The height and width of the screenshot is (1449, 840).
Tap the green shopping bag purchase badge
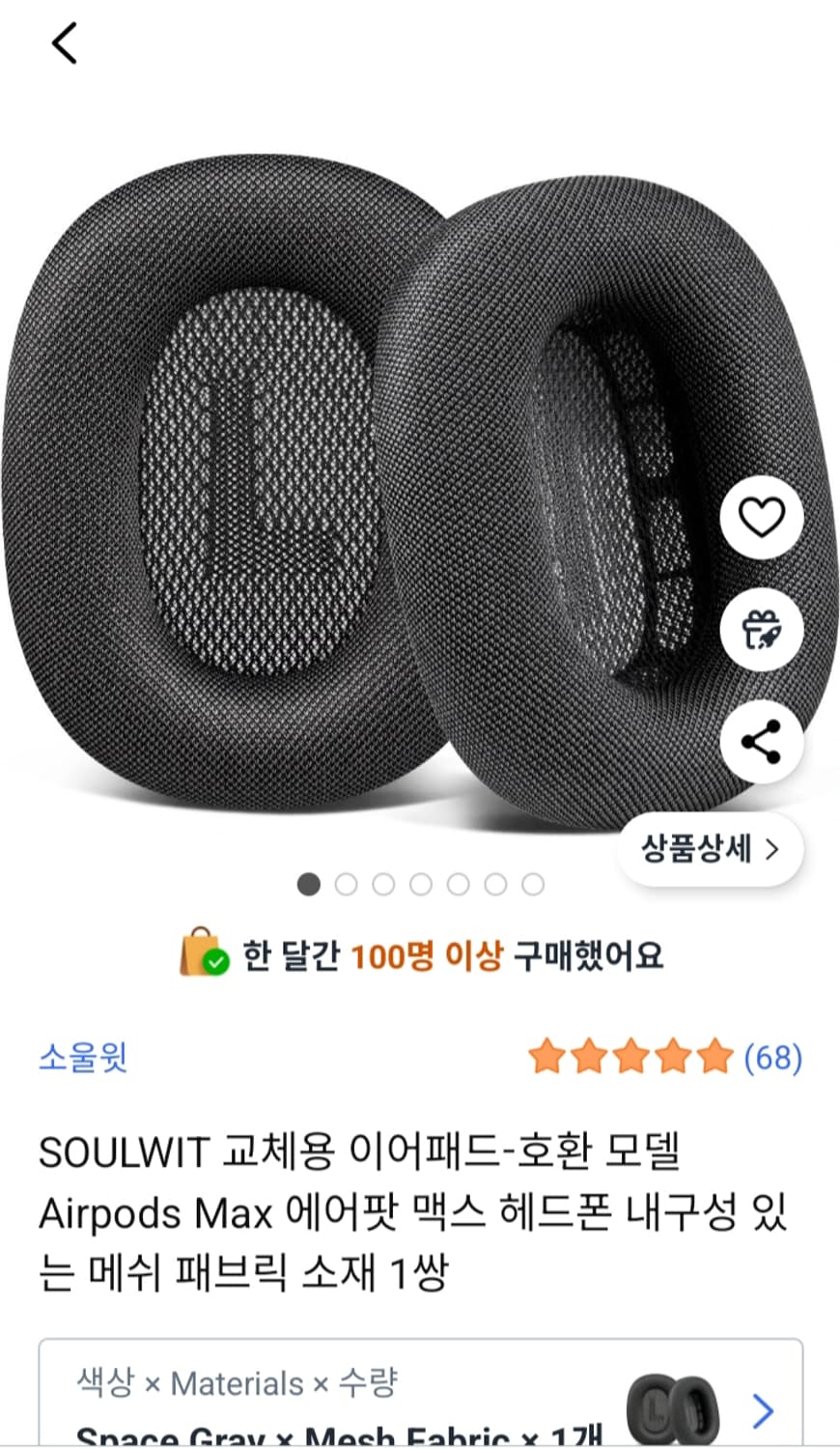click(197, 955)
